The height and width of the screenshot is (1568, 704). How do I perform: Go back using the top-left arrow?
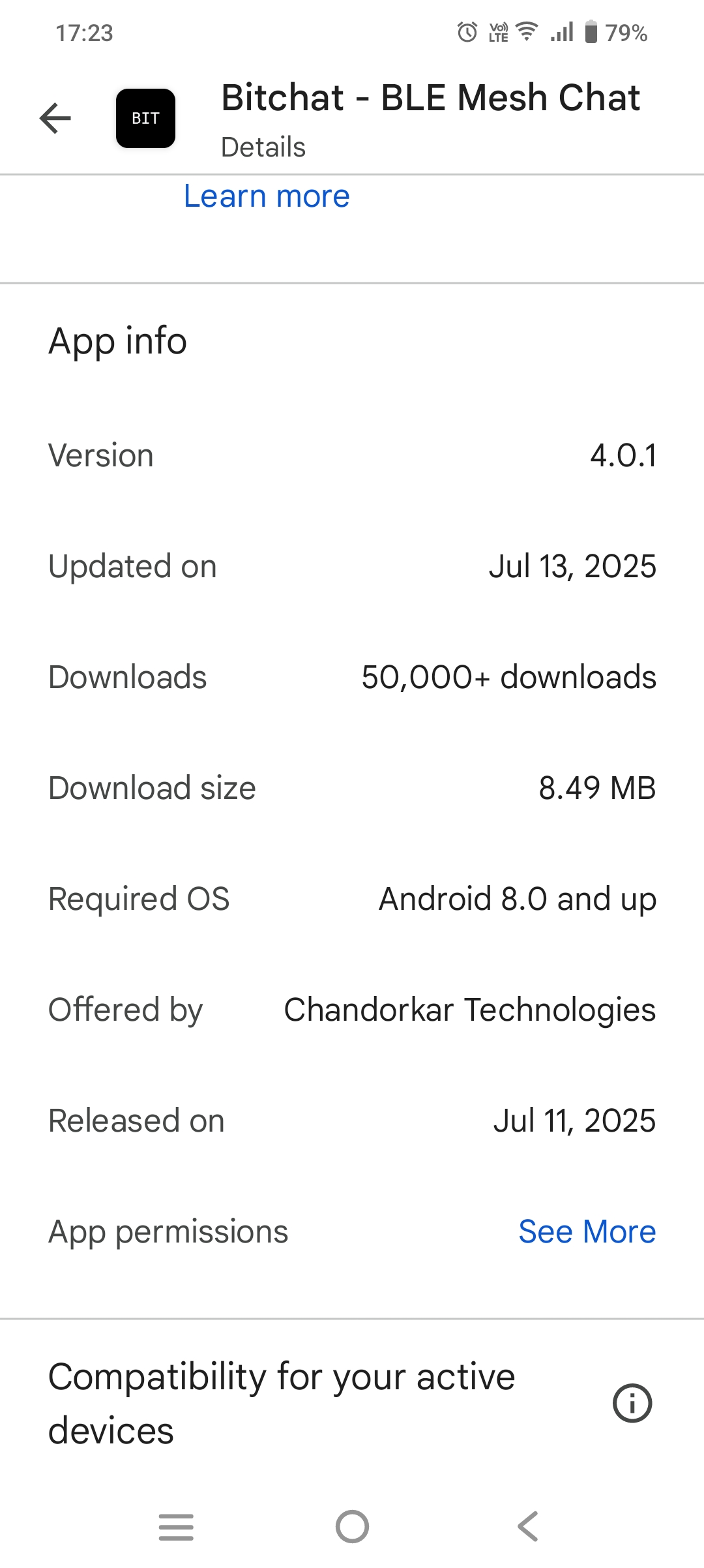55,119
